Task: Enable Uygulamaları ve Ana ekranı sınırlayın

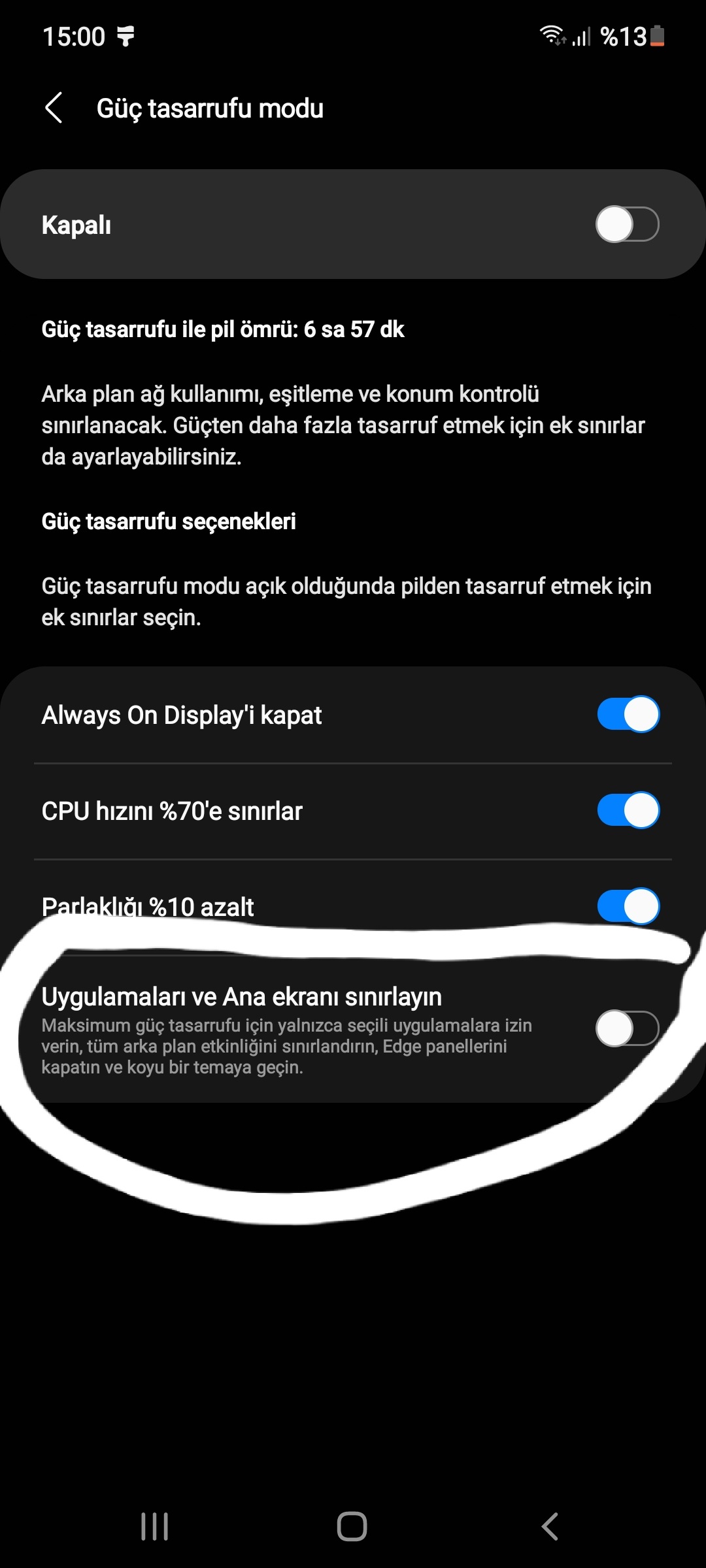Action: [627, 1028]
